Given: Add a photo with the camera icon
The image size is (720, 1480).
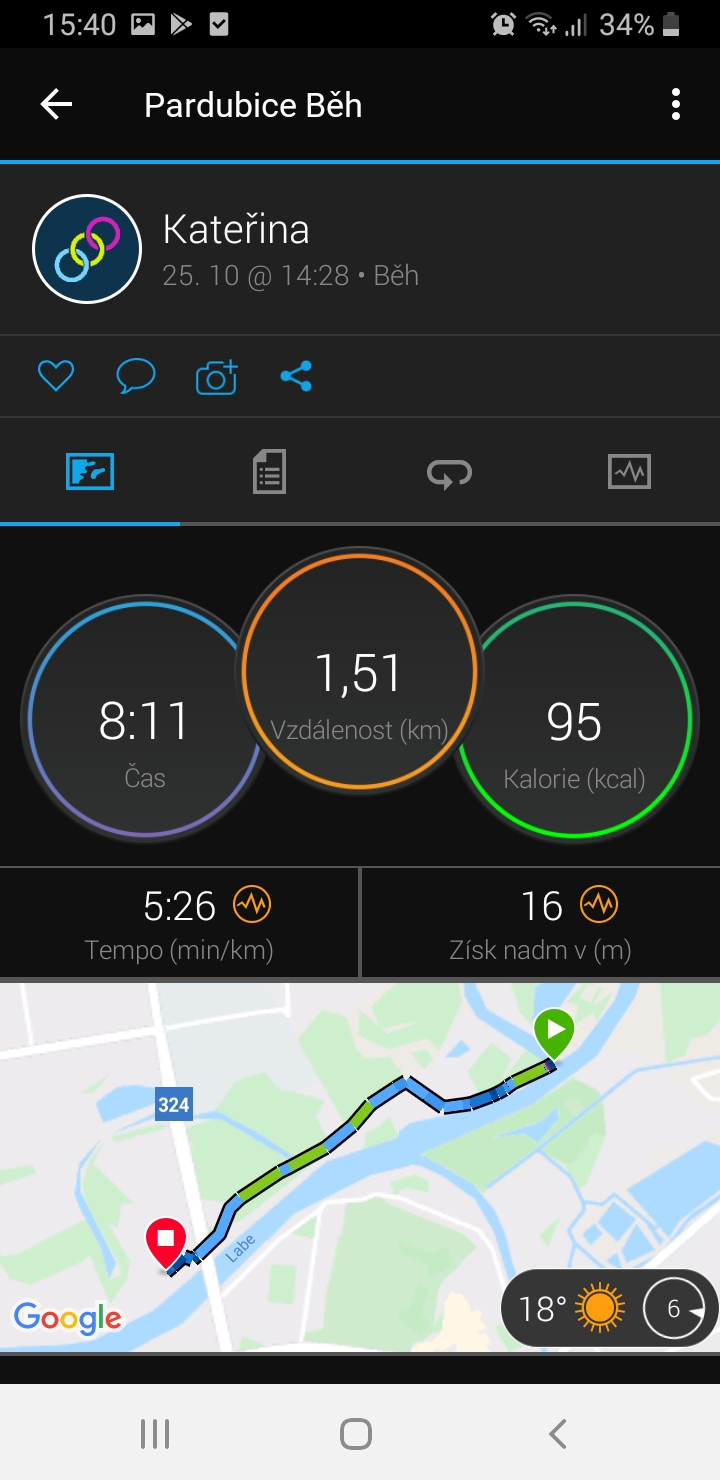Looking at the screenshot, I should tap(217, 377).
